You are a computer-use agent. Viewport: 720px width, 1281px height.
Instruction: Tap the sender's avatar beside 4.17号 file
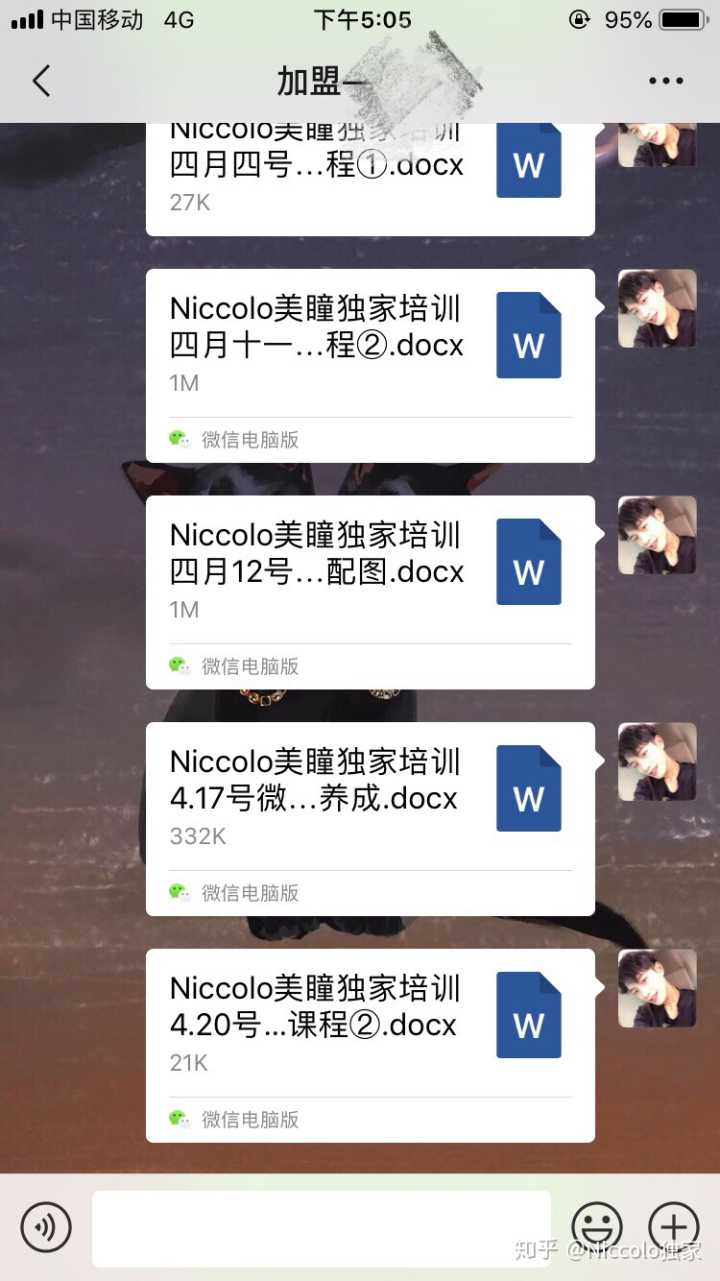click(657, 761)
